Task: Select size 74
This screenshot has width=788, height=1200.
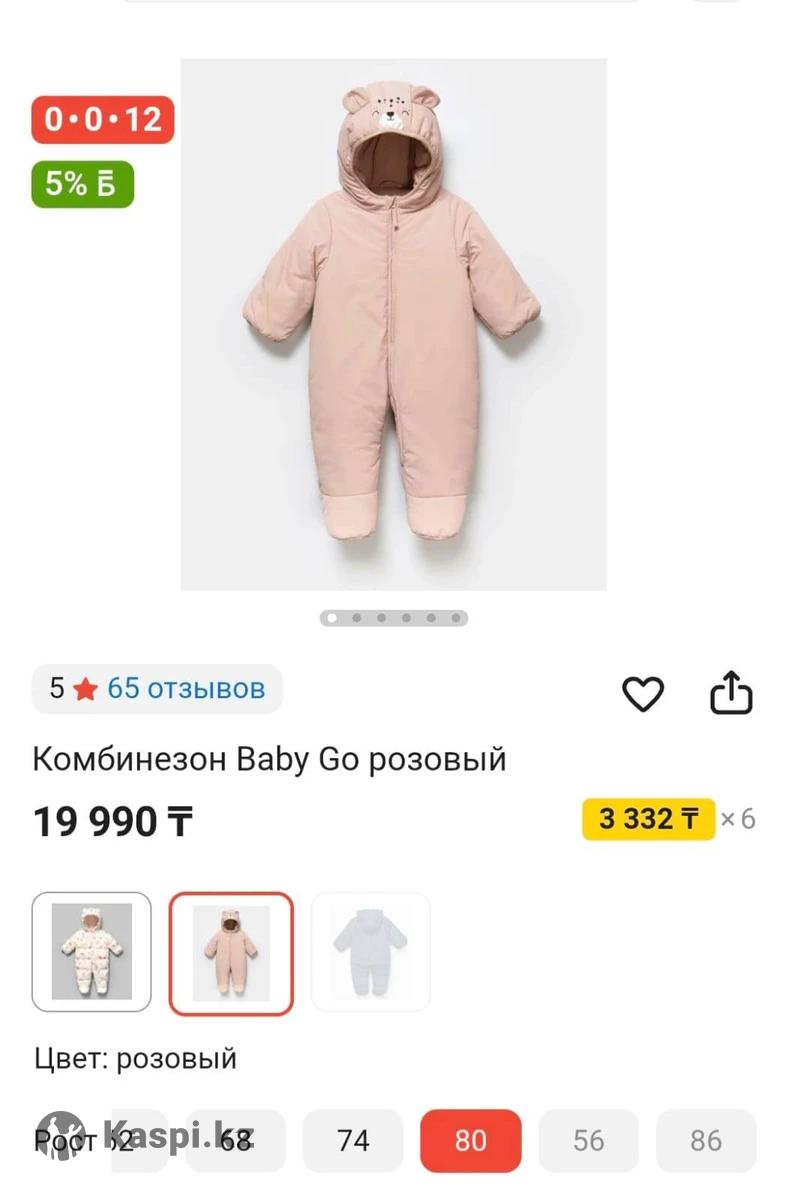Action: coord(353,1140)
